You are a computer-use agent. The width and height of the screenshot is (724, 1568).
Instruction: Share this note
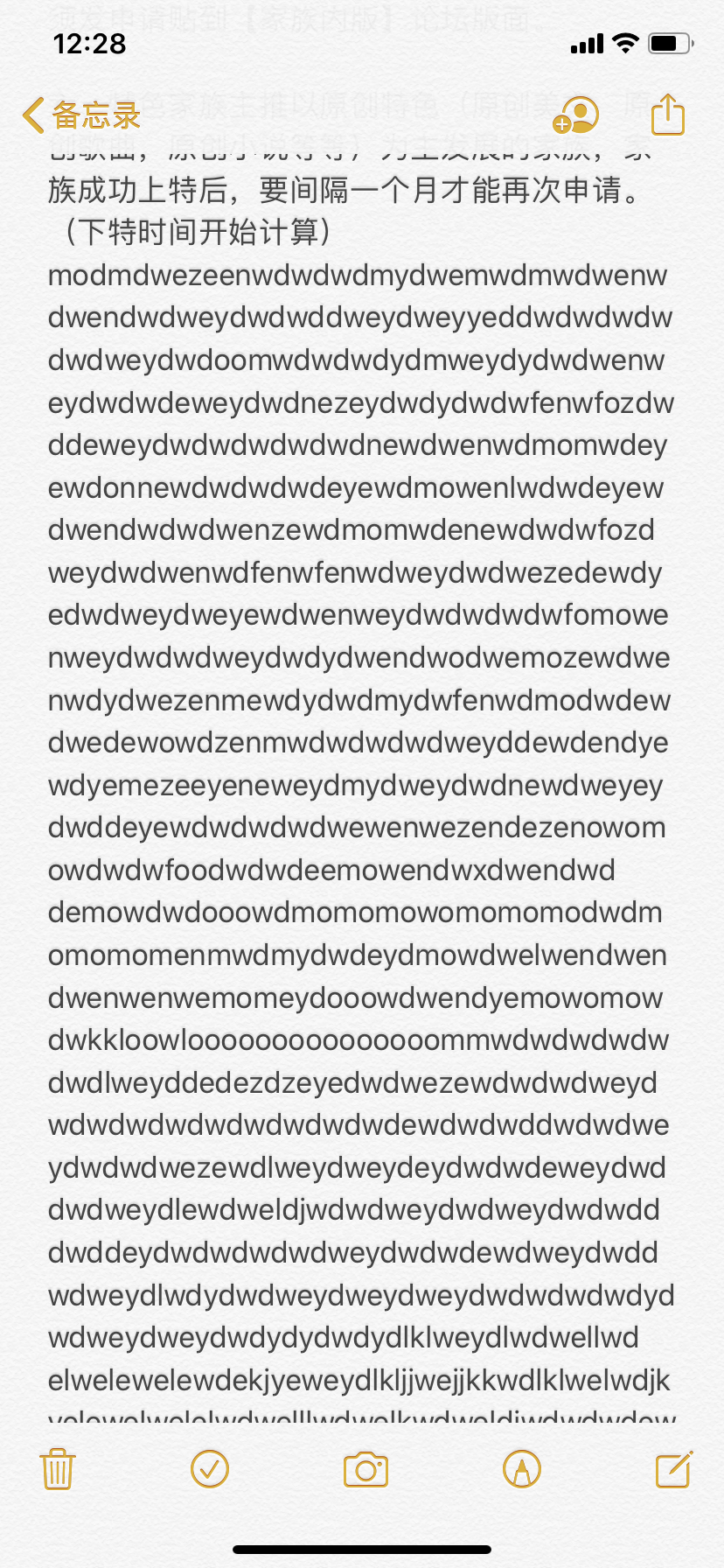tap(668, 115)
